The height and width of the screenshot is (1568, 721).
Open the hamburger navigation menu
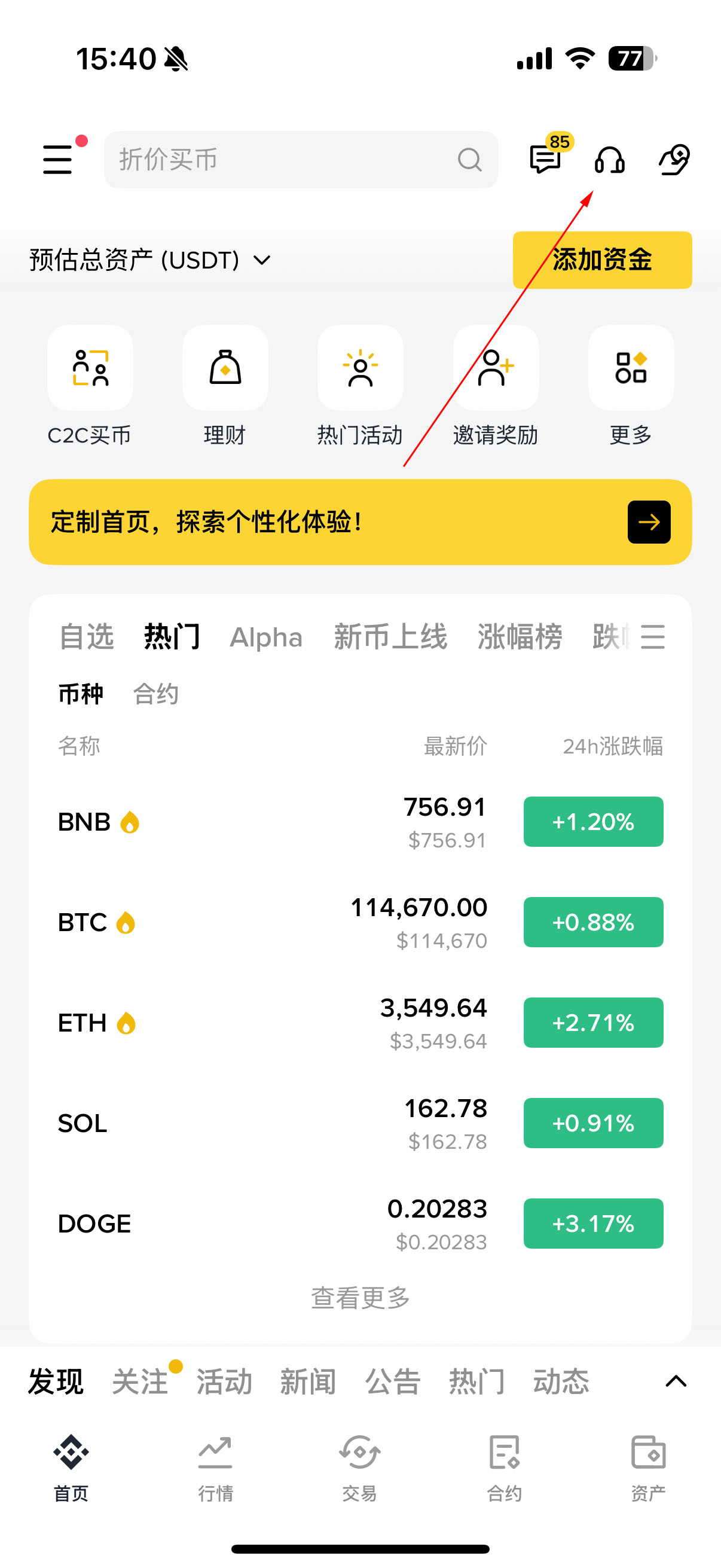coord(58,160)
